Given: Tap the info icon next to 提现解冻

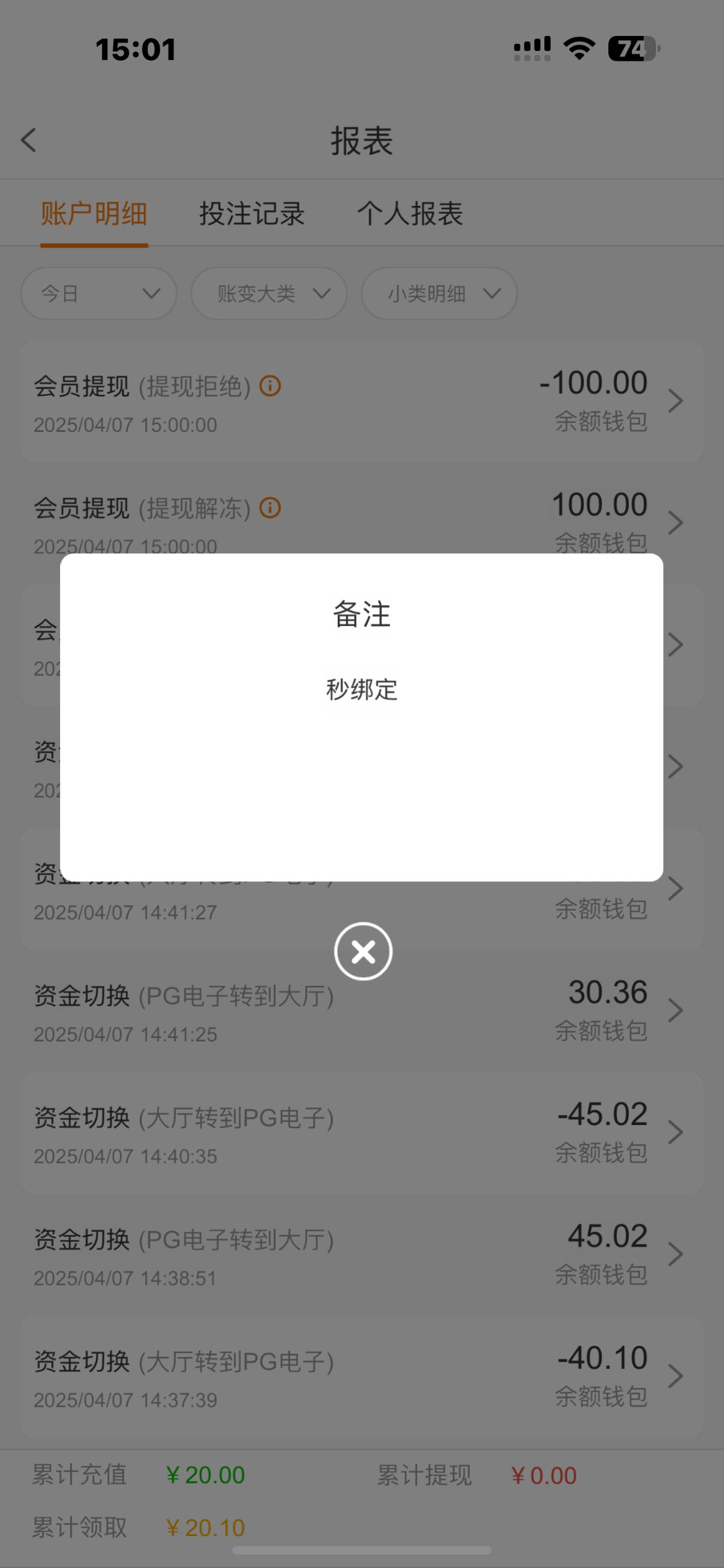Looking at the screenshot, I should (x=270, y=508).
